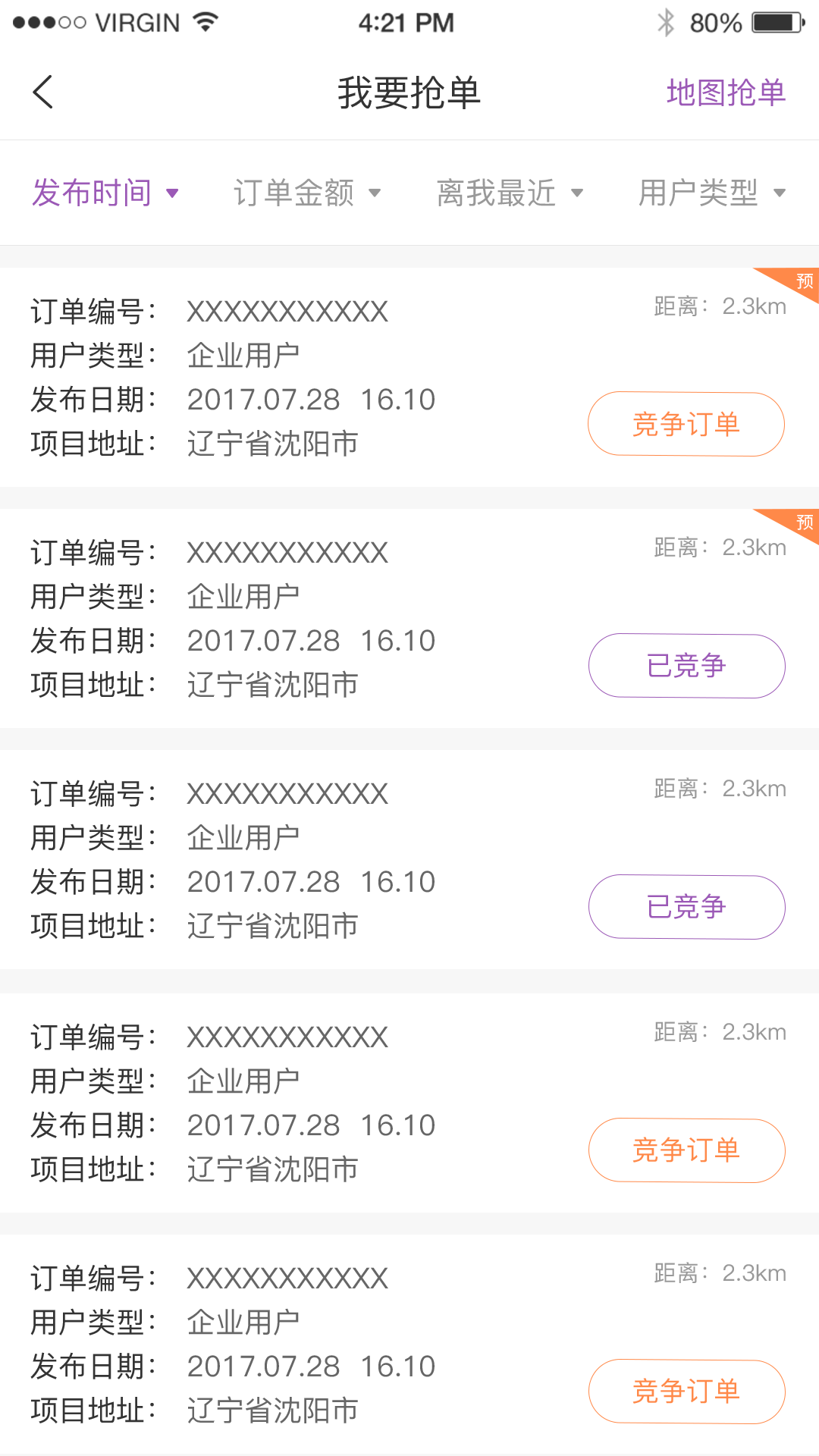Expand the 离我最近 sort dropdown

pos(510,193)
